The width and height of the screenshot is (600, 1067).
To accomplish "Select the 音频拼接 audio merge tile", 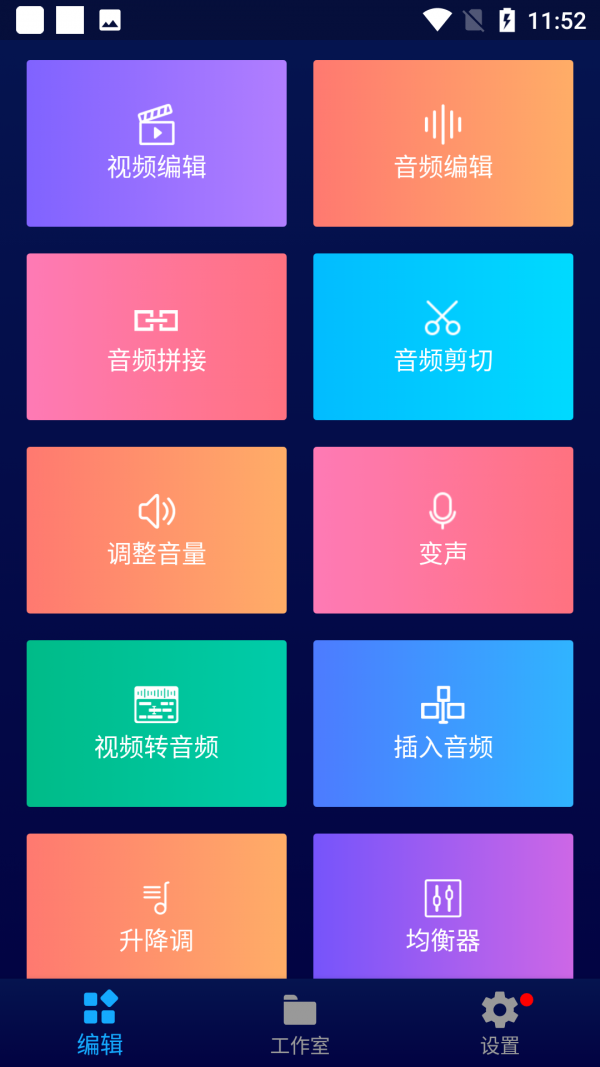I will coord(156,337).
